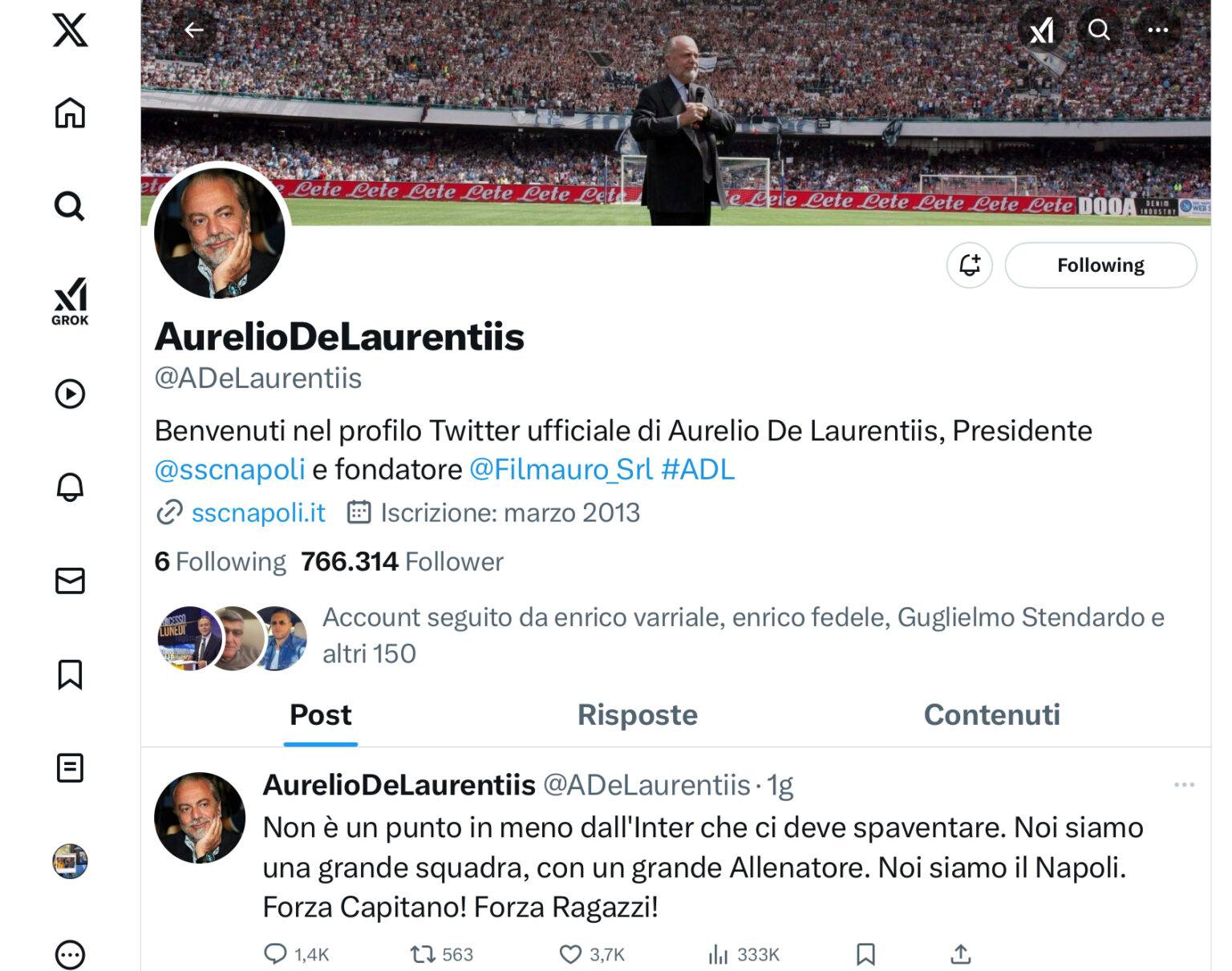Reply to the post about Inter
This screenshot has height=971, width=1232.
[x=275, y=953]
